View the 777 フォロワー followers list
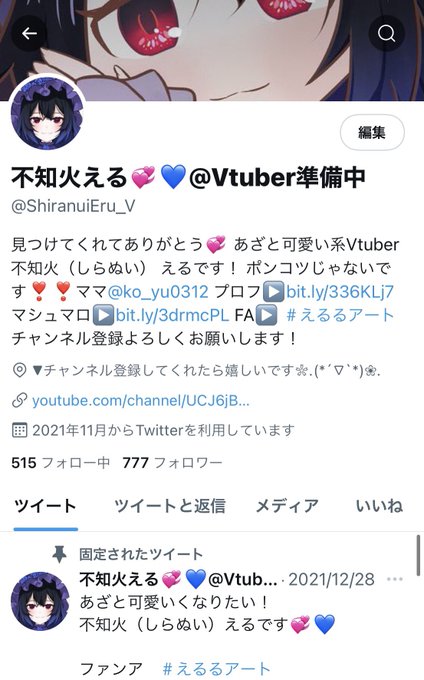This screenshot has height=680, width=424. coord(172,463)
